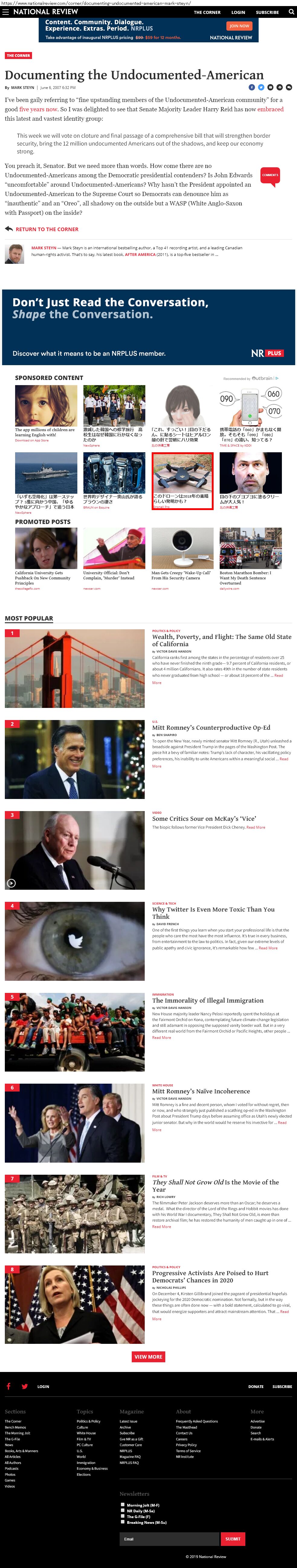Tap the Join Now button in the banner
Viewport: 297px width, 1568px height.
[239, 26]
